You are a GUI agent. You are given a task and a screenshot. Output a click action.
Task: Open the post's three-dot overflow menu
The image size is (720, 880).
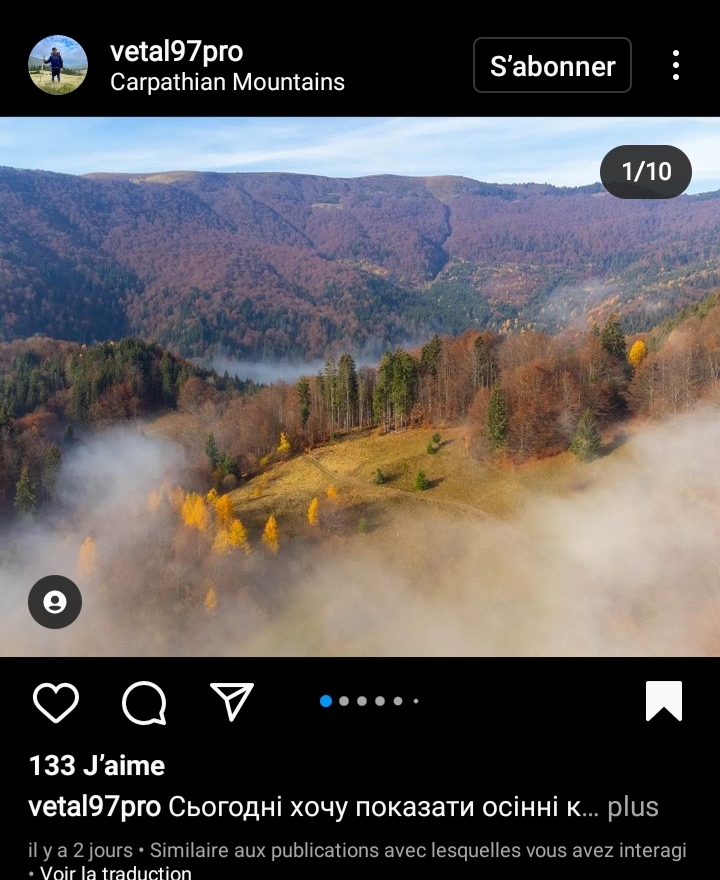[x=676, y=66]
